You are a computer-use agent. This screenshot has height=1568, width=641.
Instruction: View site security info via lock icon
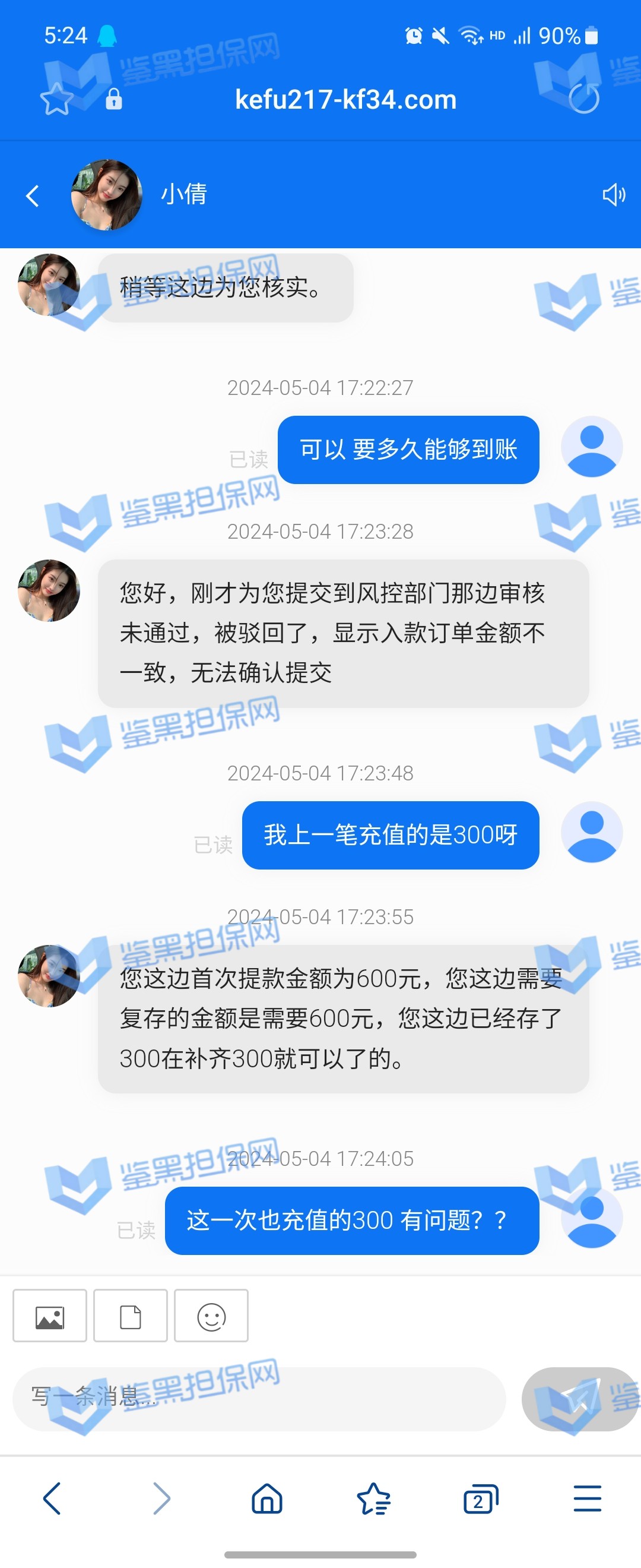(114, 99)
